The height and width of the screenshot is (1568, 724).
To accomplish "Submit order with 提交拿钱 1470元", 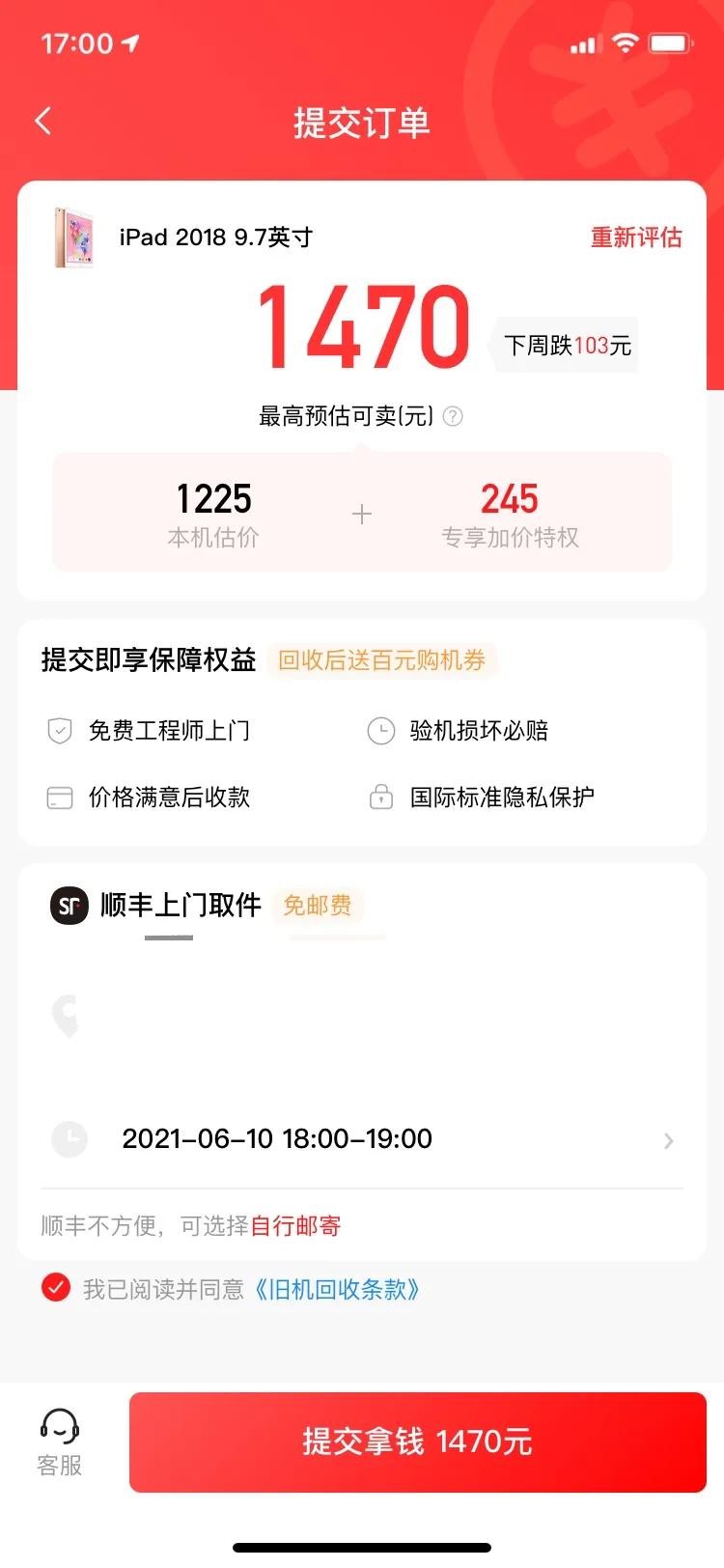I will point(417,1442).
